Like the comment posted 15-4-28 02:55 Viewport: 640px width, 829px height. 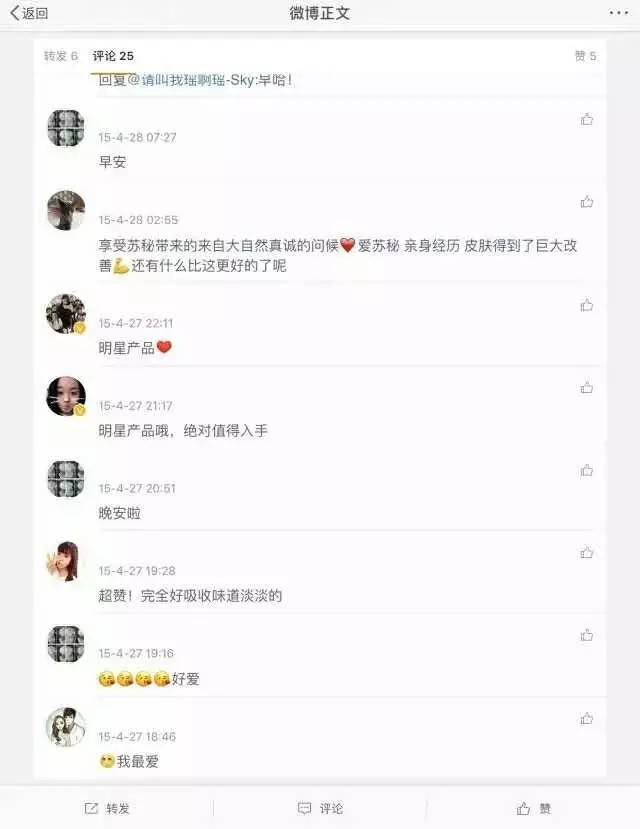tap(587, 201)
